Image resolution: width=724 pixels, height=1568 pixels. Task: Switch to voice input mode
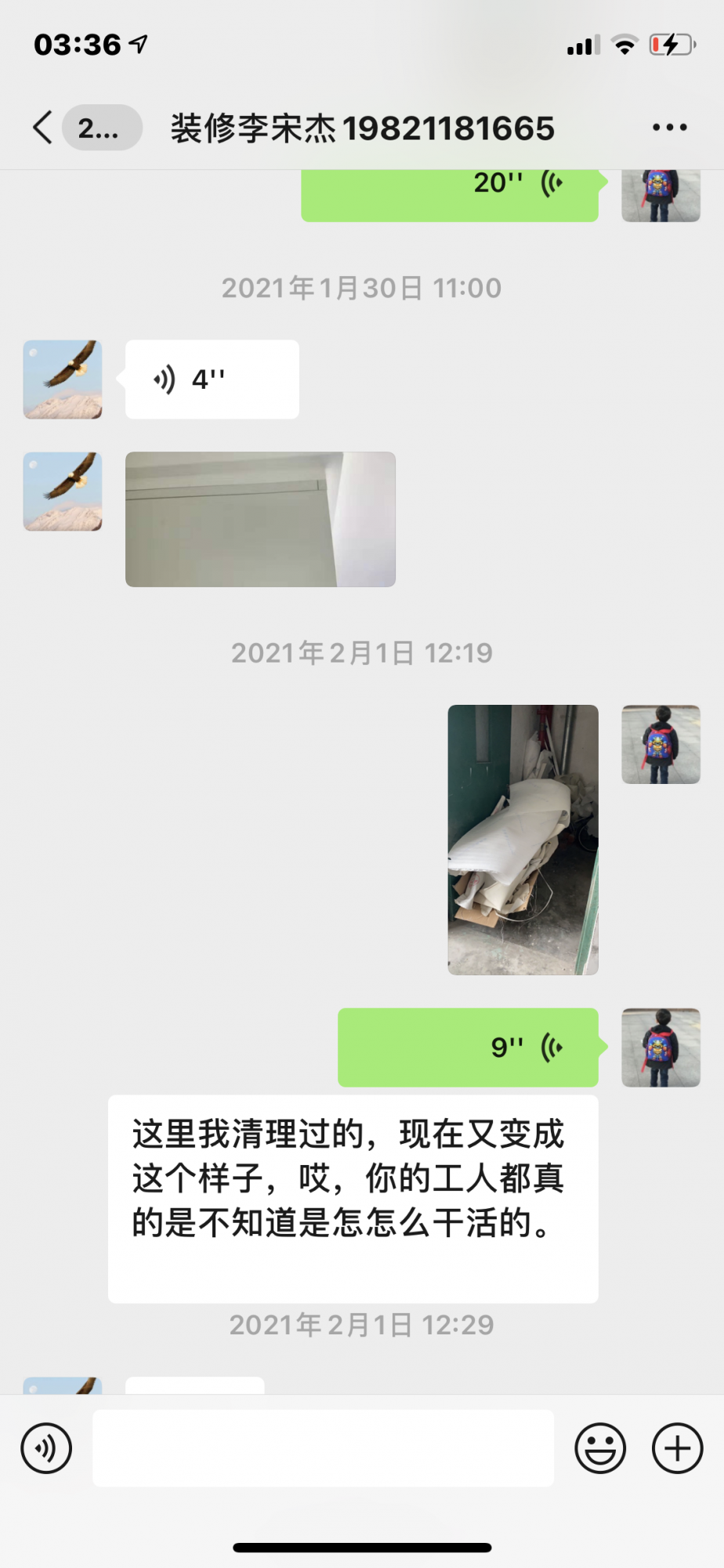pos(47,1448)
